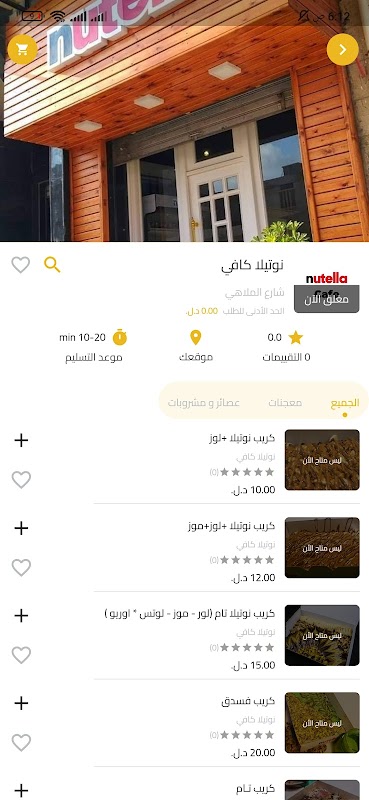
Task: Open the كريب فسدق product image
Action: (x=322, y=723)
